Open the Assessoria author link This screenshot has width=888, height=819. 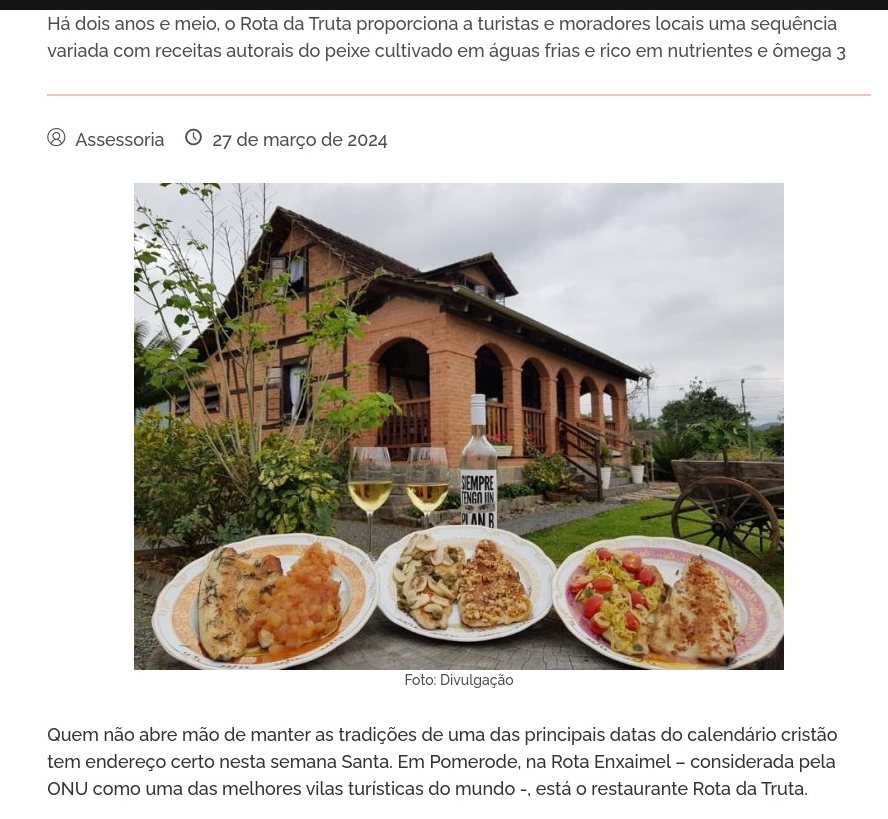[119, 140]
